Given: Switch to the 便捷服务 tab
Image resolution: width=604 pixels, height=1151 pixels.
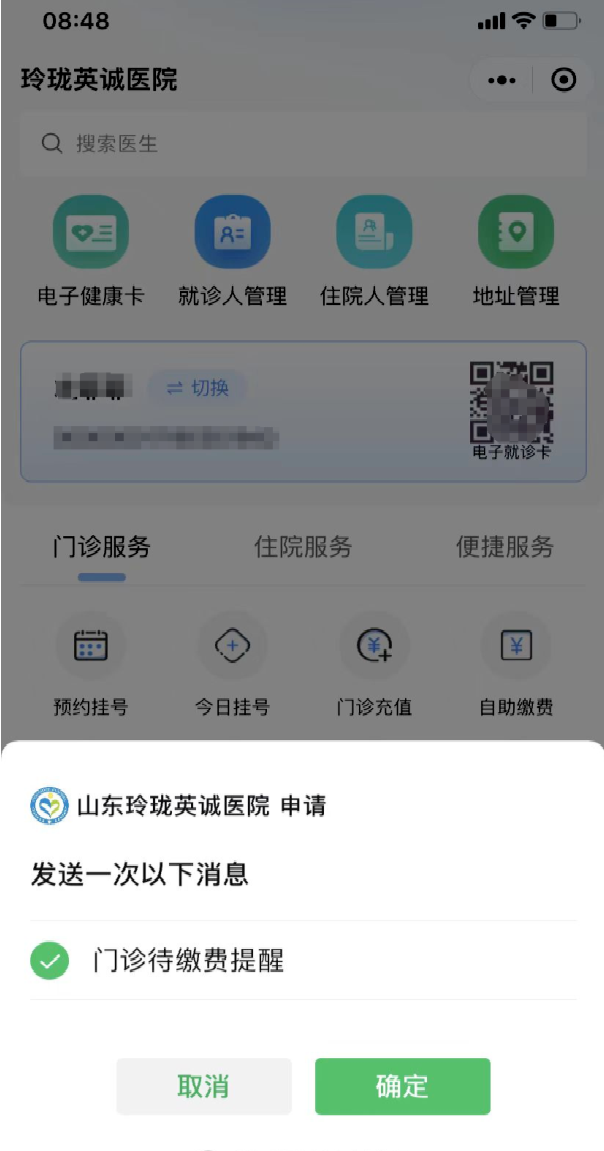Looking at the screenshot, I should [505, 546].
